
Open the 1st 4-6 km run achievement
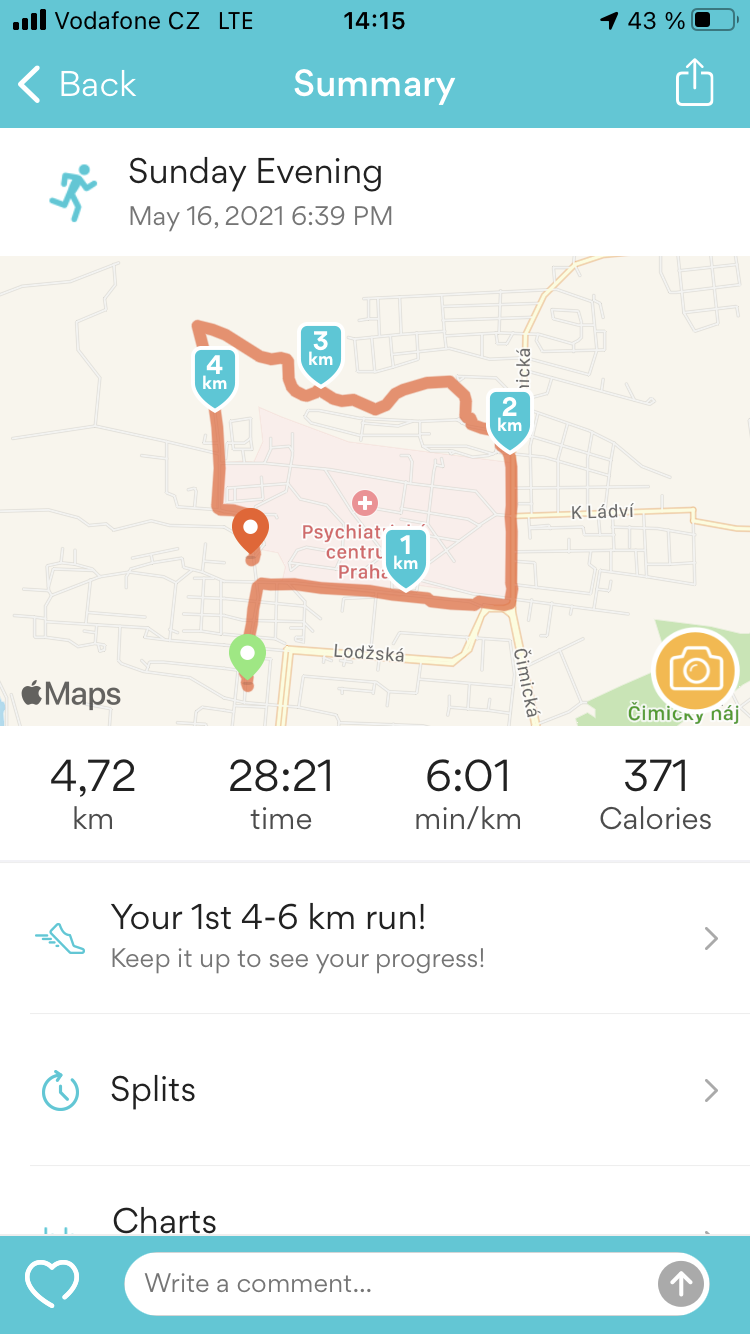pos(375,938)
